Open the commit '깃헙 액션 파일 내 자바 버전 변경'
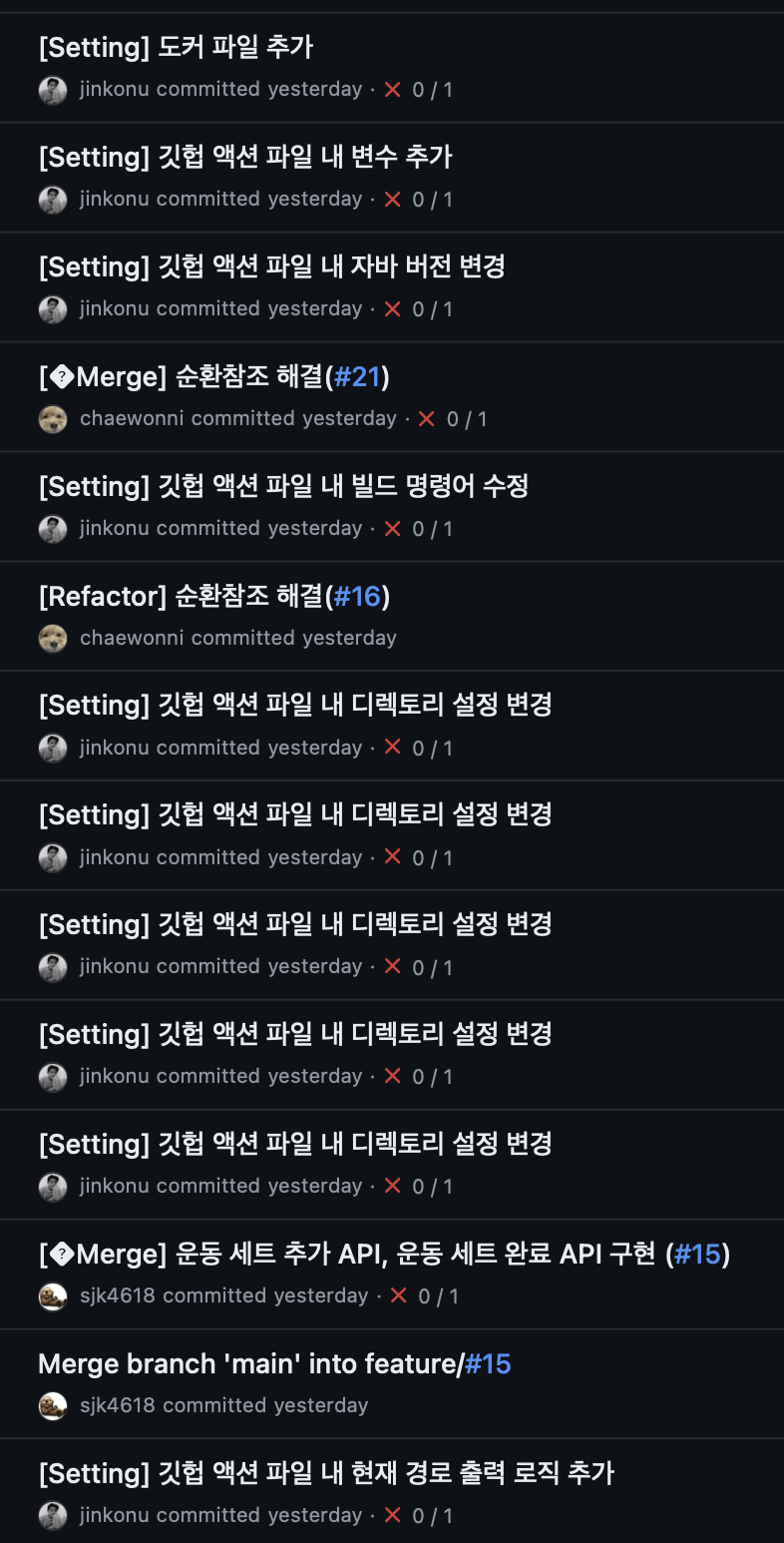 (x=271, y=266)
